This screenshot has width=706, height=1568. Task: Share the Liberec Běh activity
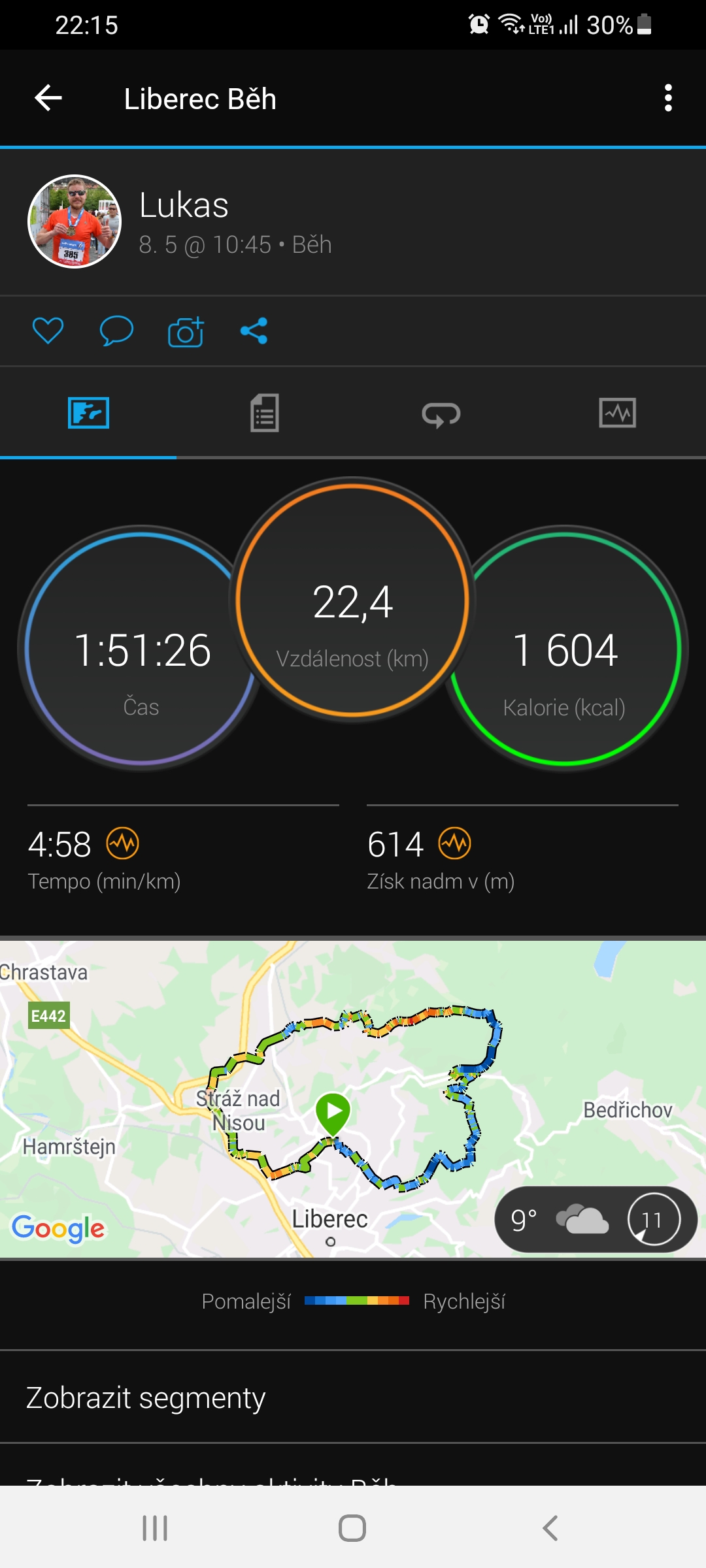tap(254, 331)
